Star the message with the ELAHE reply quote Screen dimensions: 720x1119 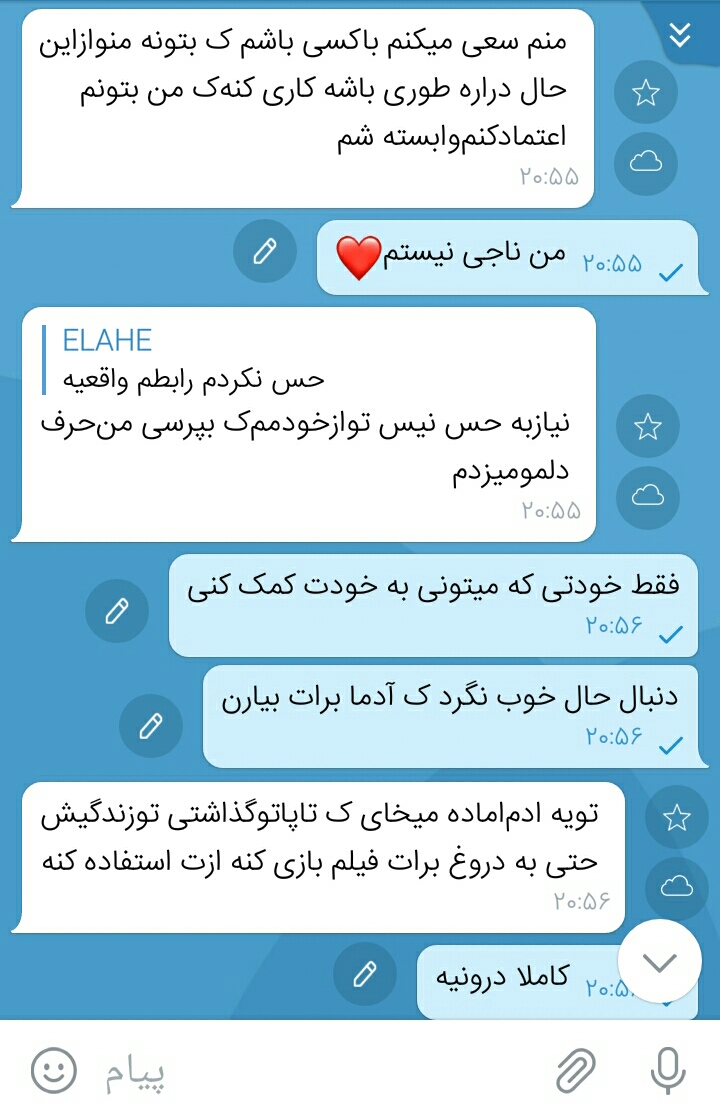(647, 427)
